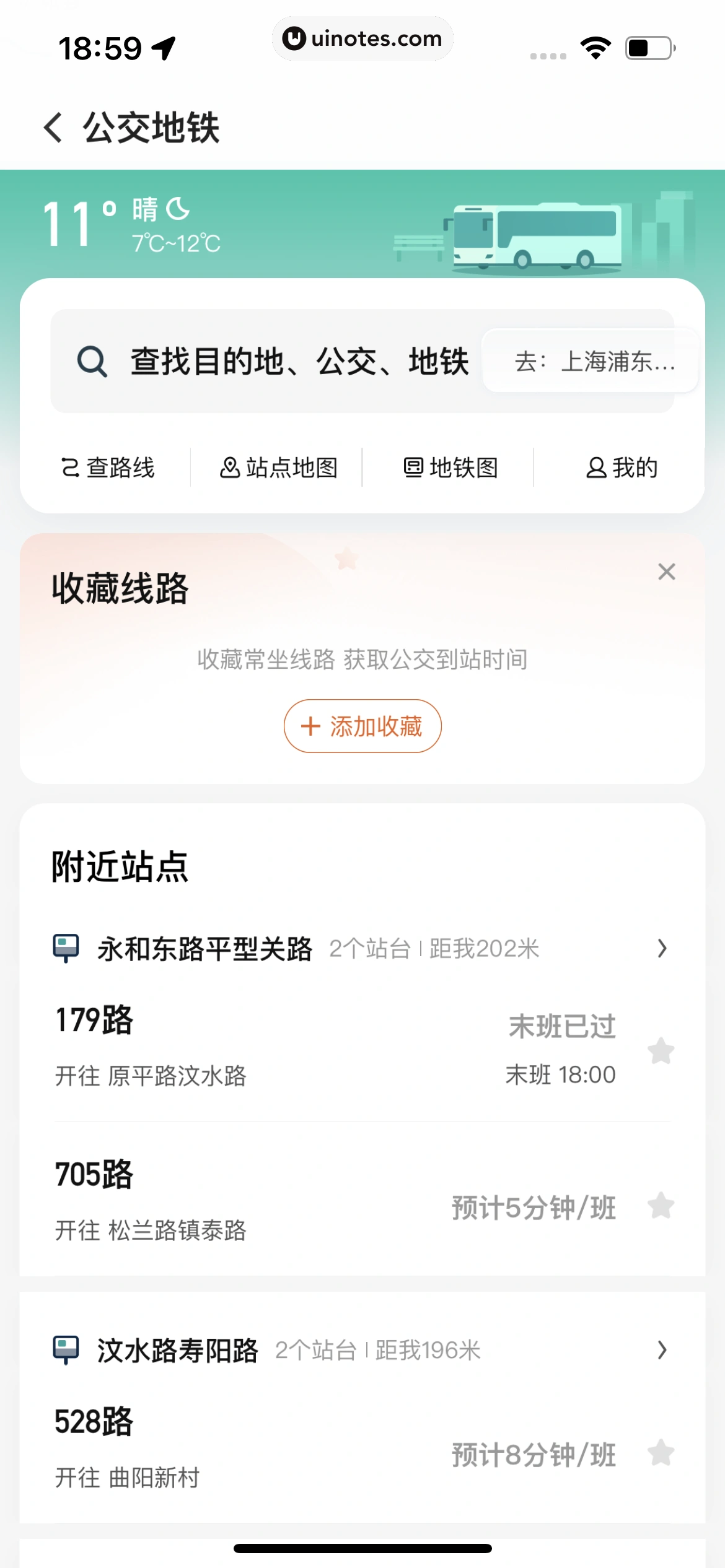Open 我的 section
Screen dimensions: 725x1568
point(622,468)
